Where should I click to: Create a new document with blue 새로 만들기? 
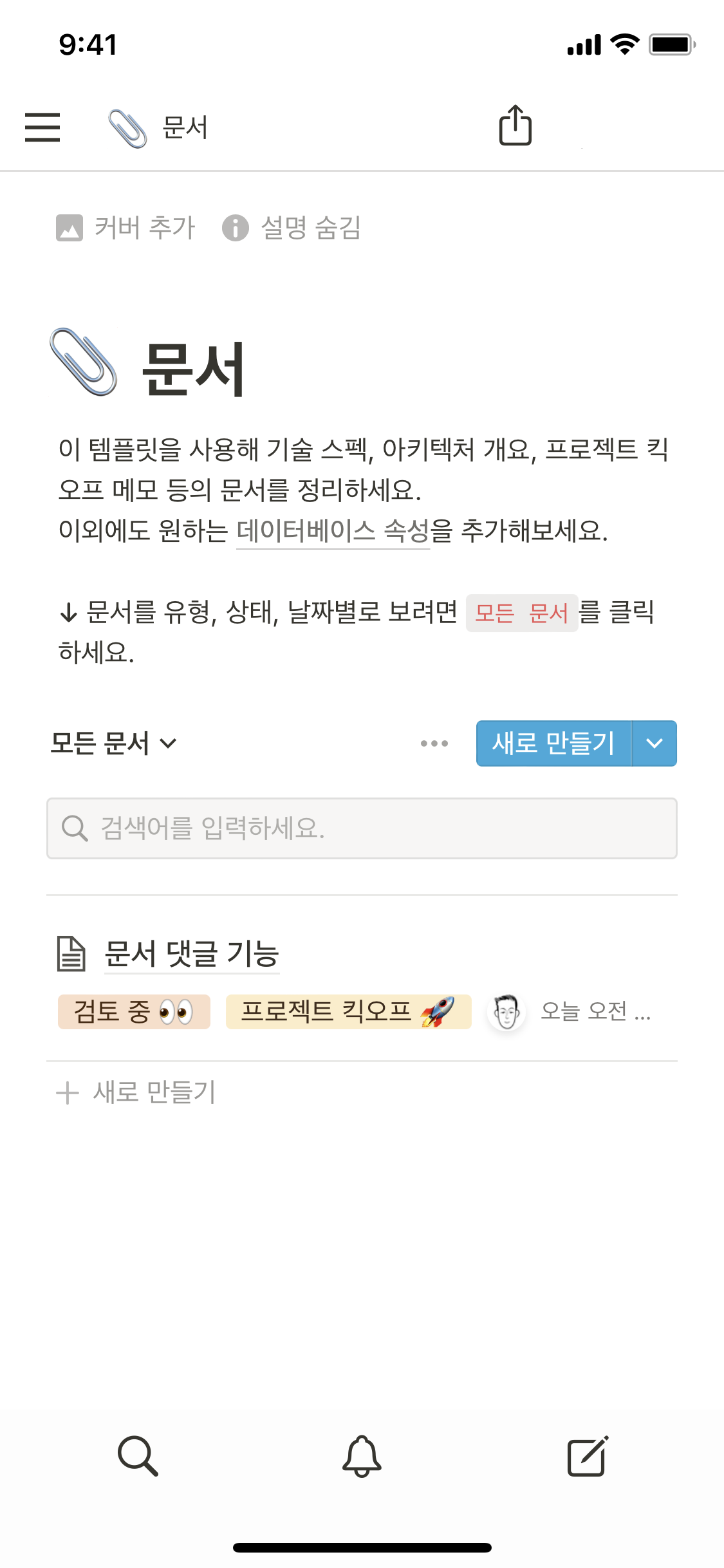(x=553, y=743)
